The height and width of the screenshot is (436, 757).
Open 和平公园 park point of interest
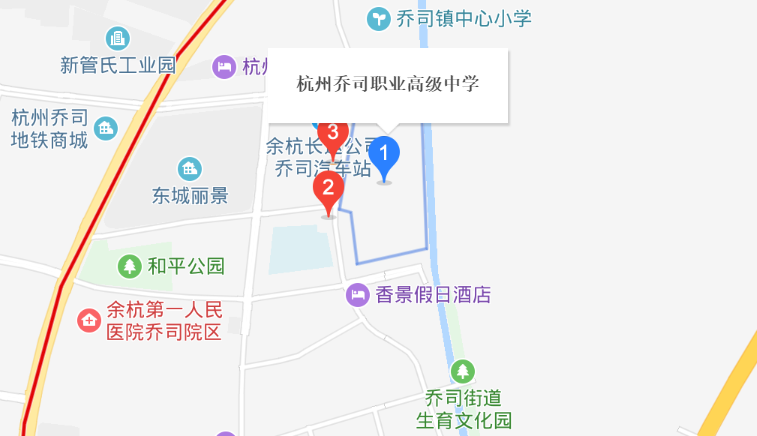point(129,266)
